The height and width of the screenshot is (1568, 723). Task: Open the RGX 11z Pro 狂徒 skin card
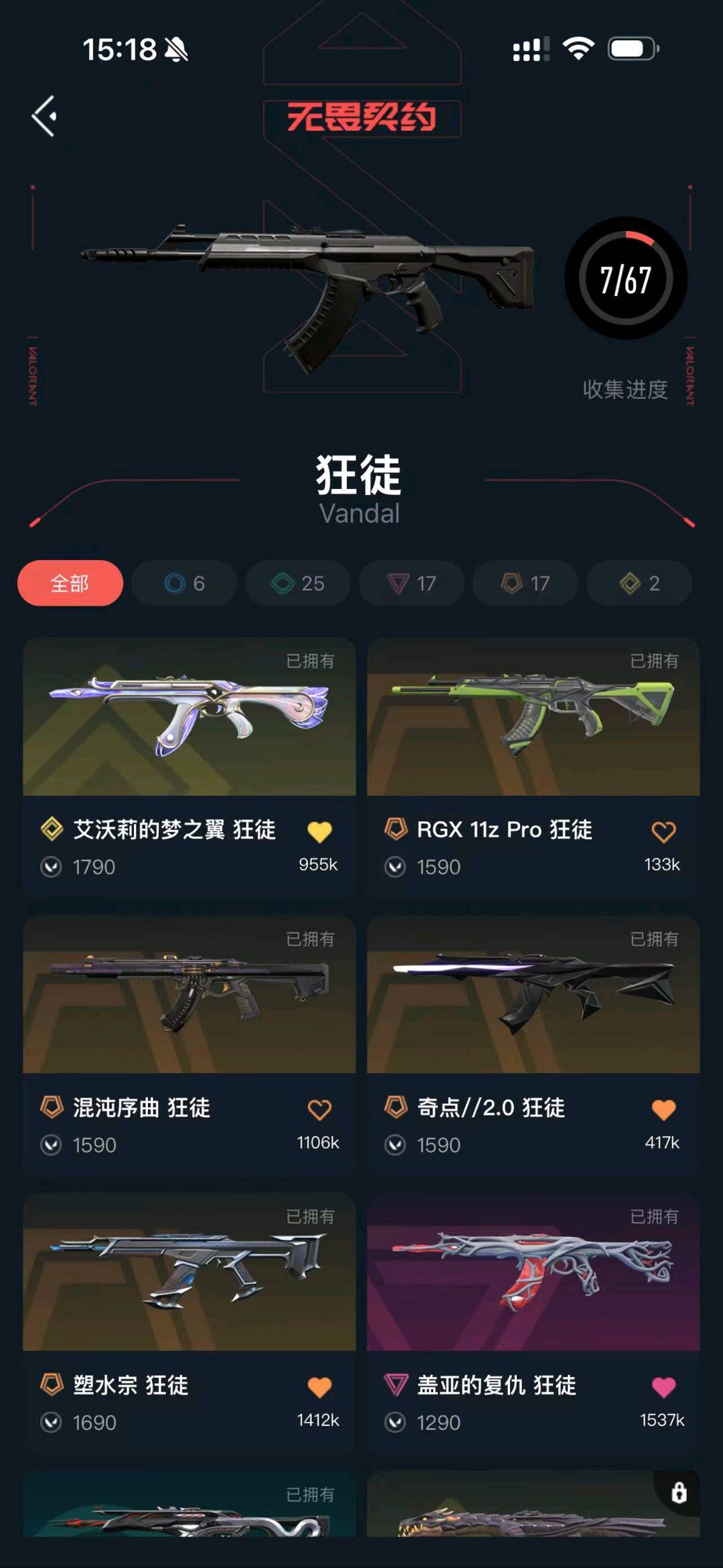[533, 717]
